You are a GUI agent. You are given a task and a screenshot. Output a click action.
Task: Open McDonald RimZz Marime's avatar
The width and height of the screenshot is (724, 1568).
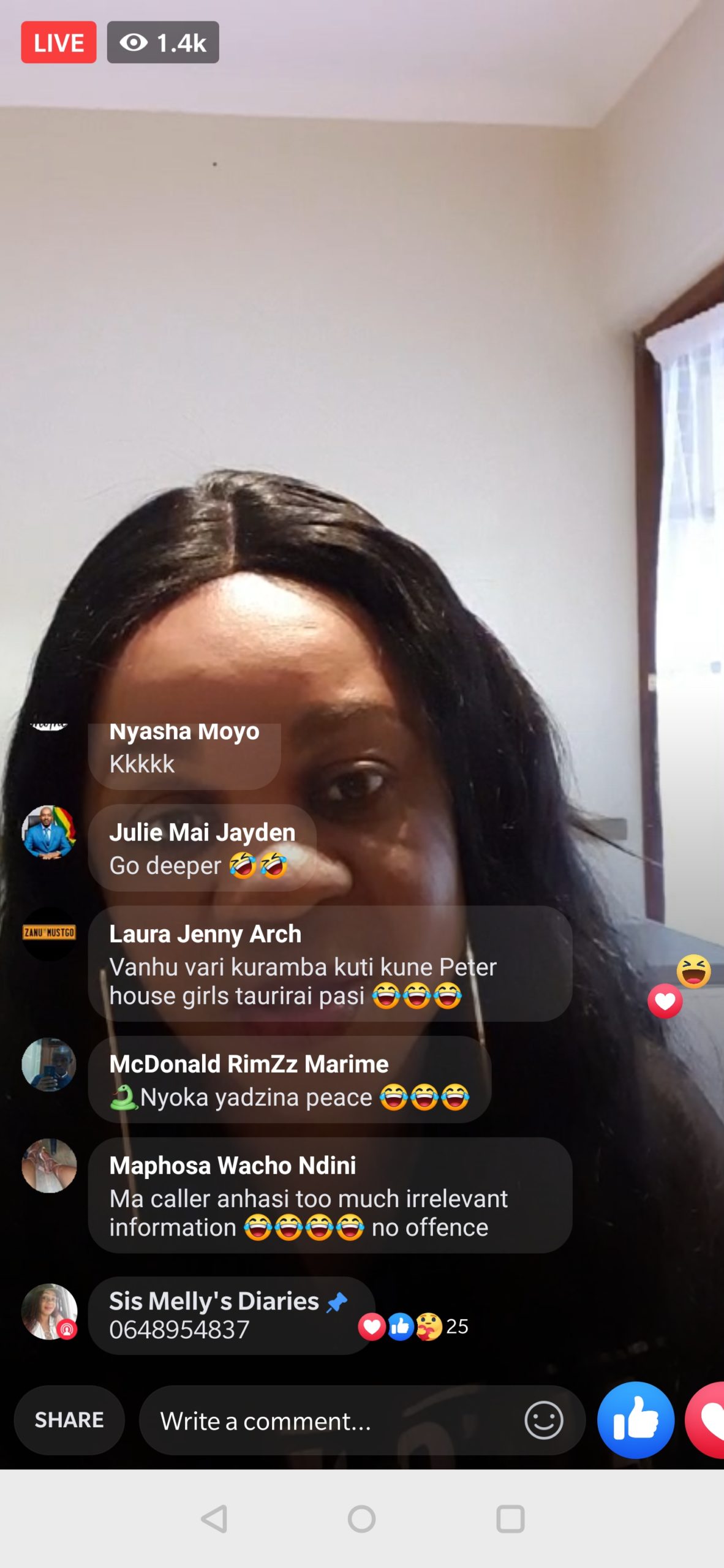(48, 1065)
